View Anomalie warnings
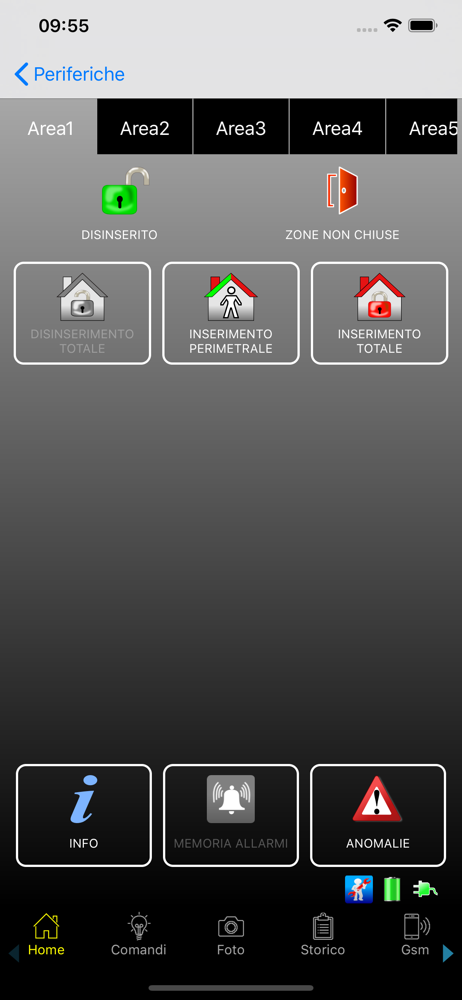This screenshot has height=1000, width=462. coord(378,815)
